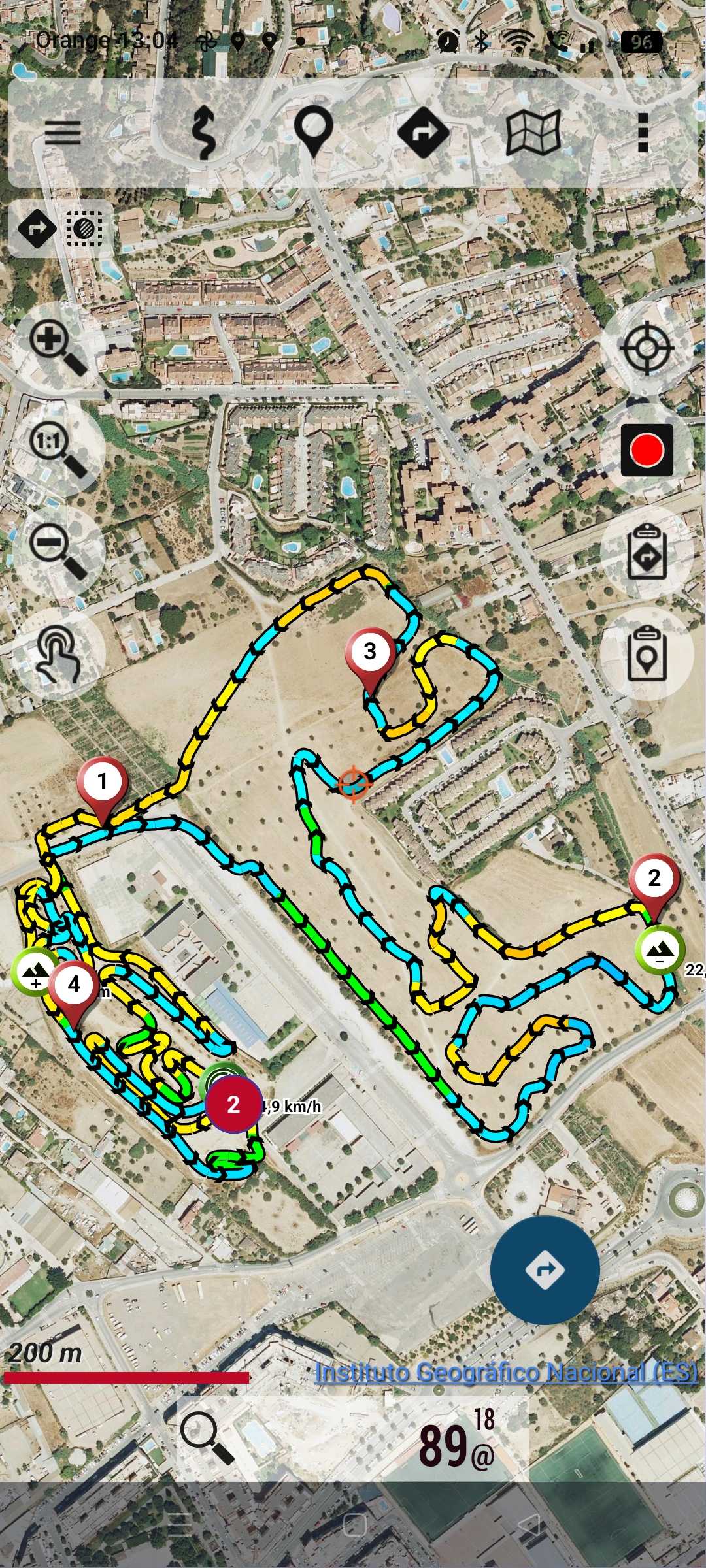This screenshot has height=1568, width=706.
Task: Open the hamburger main menu
Action: (x=63, y=133)
